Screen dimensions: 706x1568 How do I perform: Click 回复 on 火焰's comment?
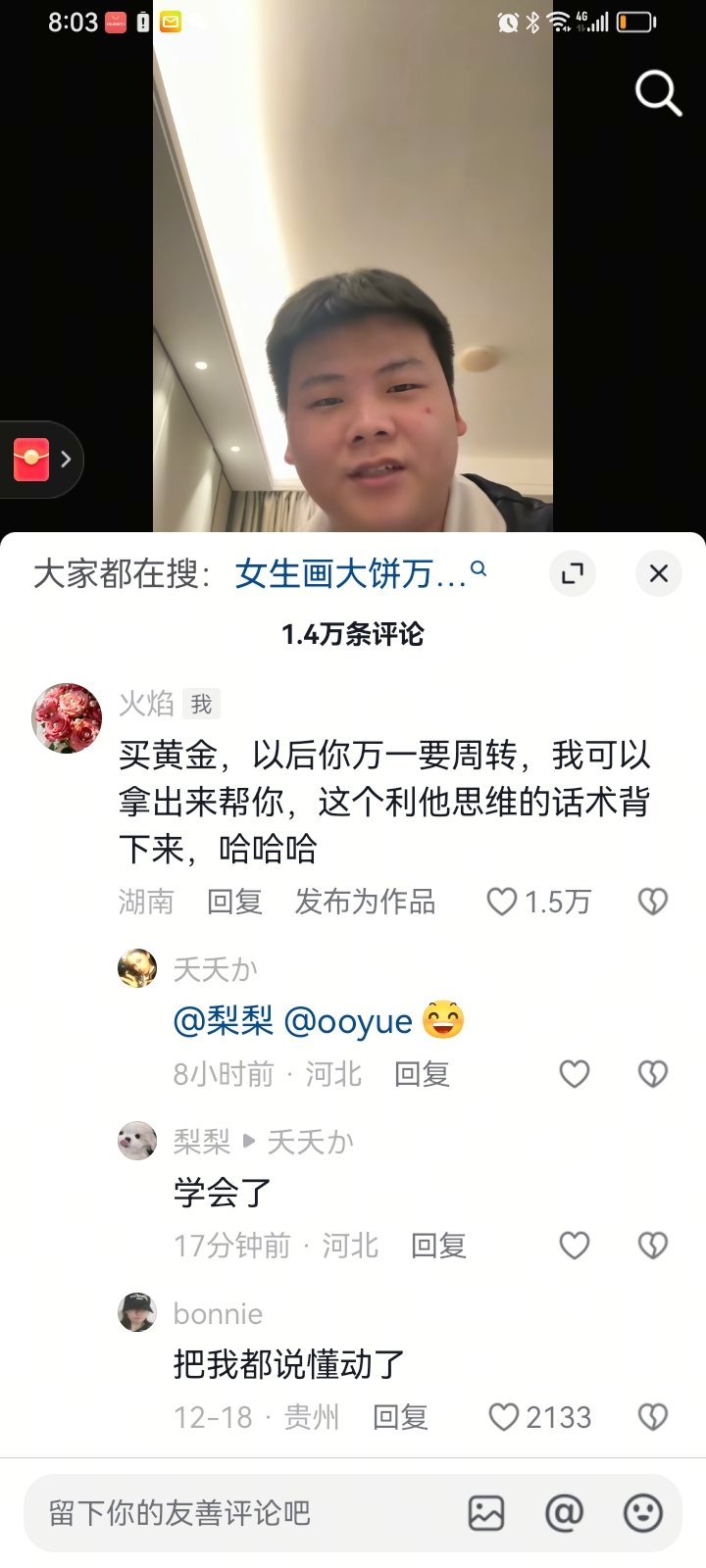pyautogui.click(x=235, y=901)
